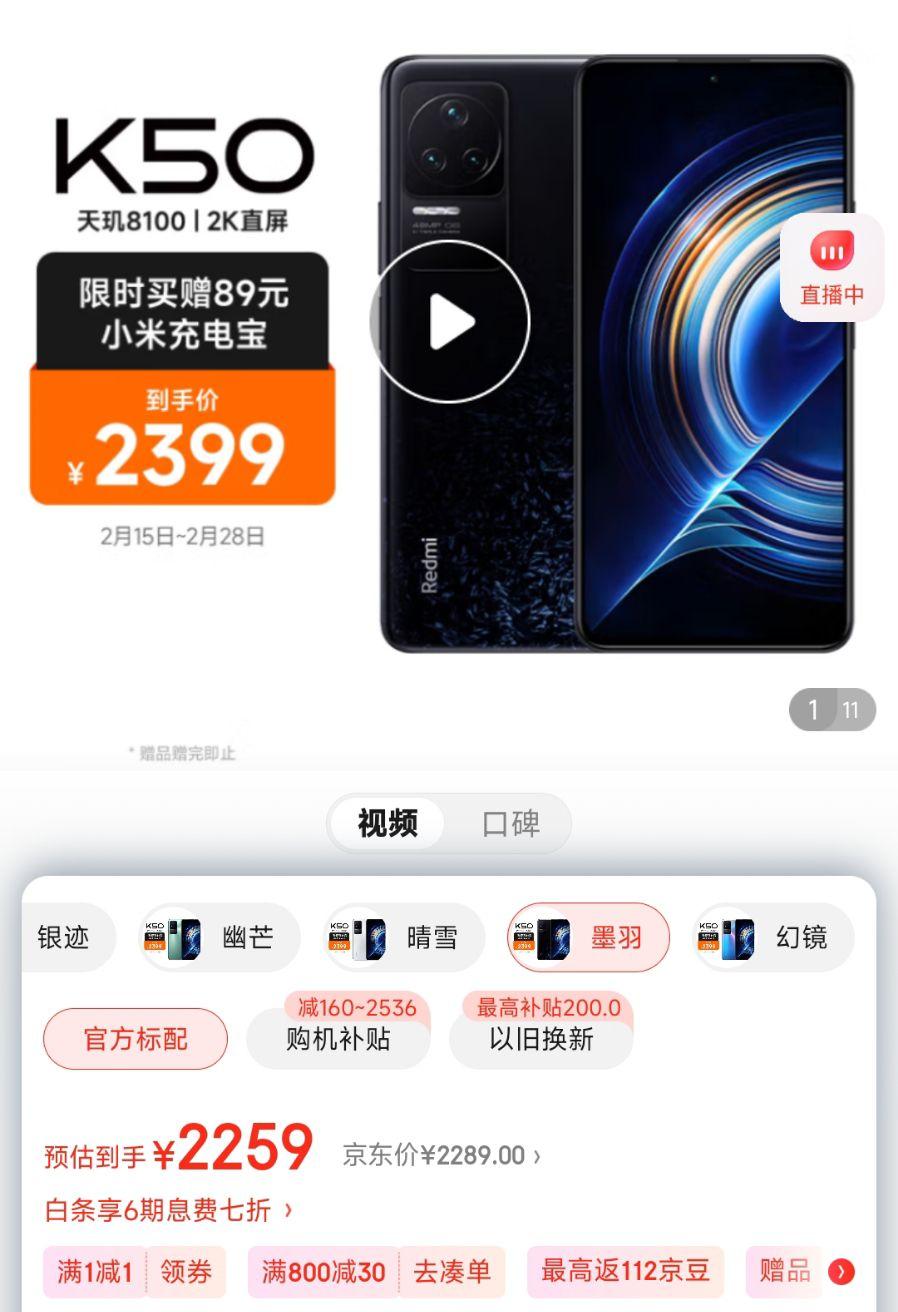Click the 幻镜 color phone thumbnail

(726, 936)
